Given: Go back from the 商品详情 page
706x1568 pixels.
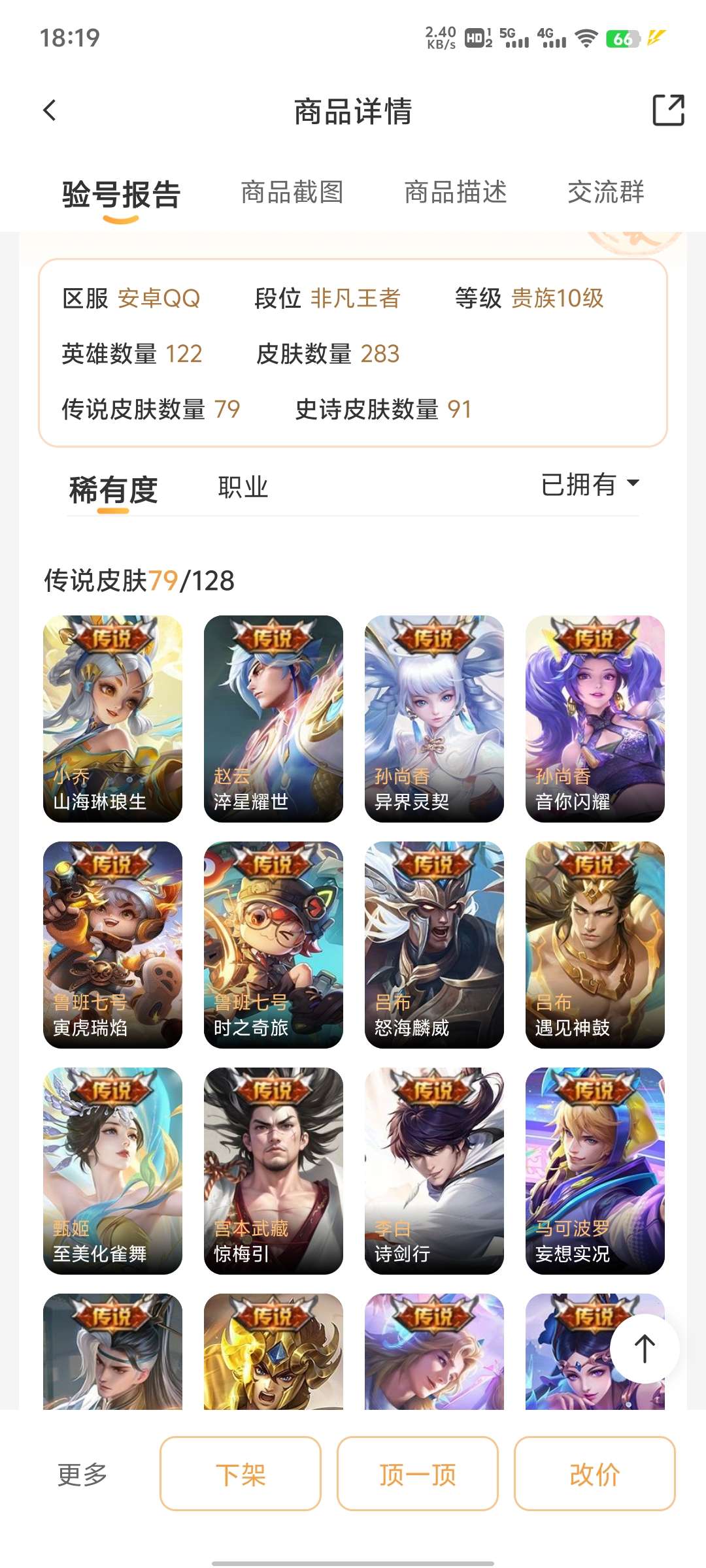Looking at the screenshot, I should (x=50, y=110).
